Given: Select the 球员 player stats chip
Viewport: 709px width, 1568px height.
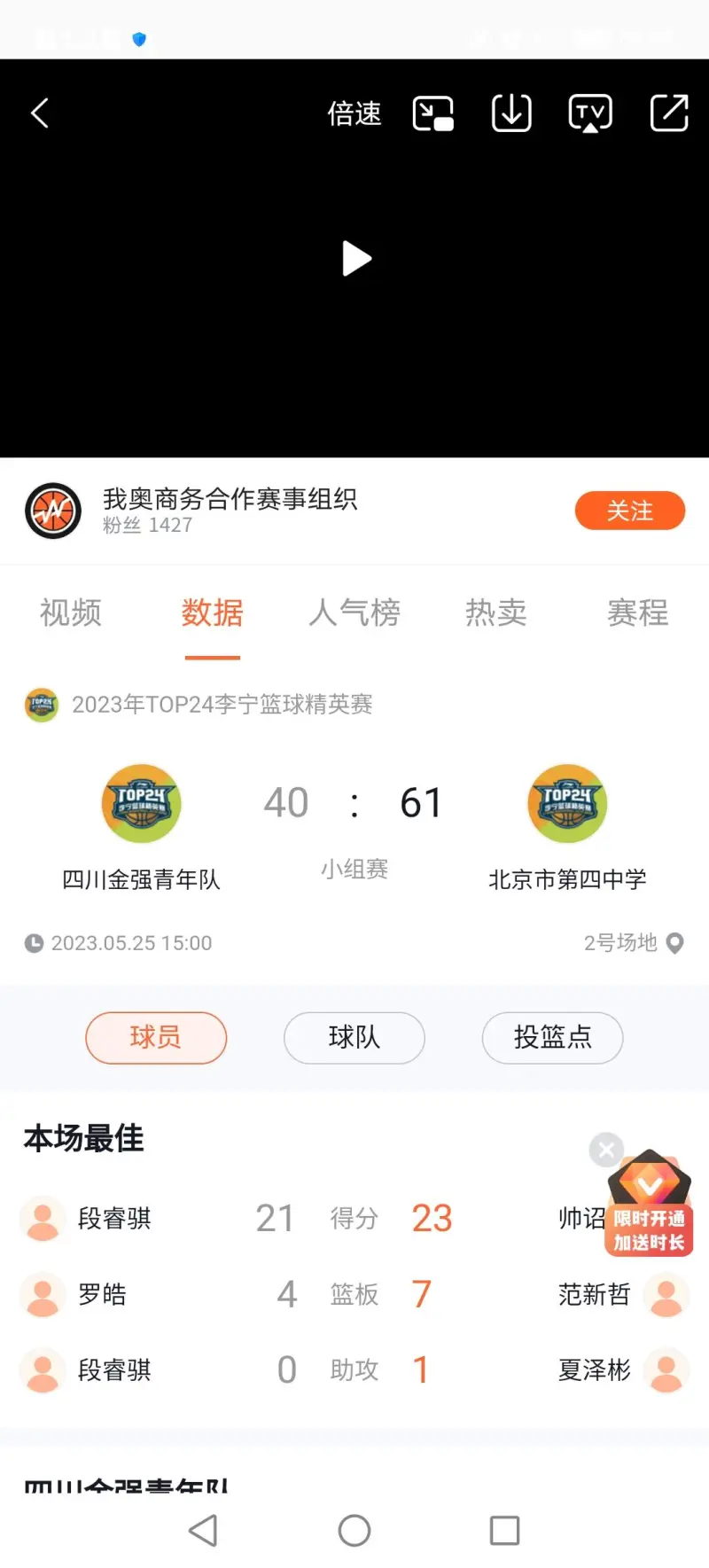Looking at the screenshot, I should [156, 1037].
